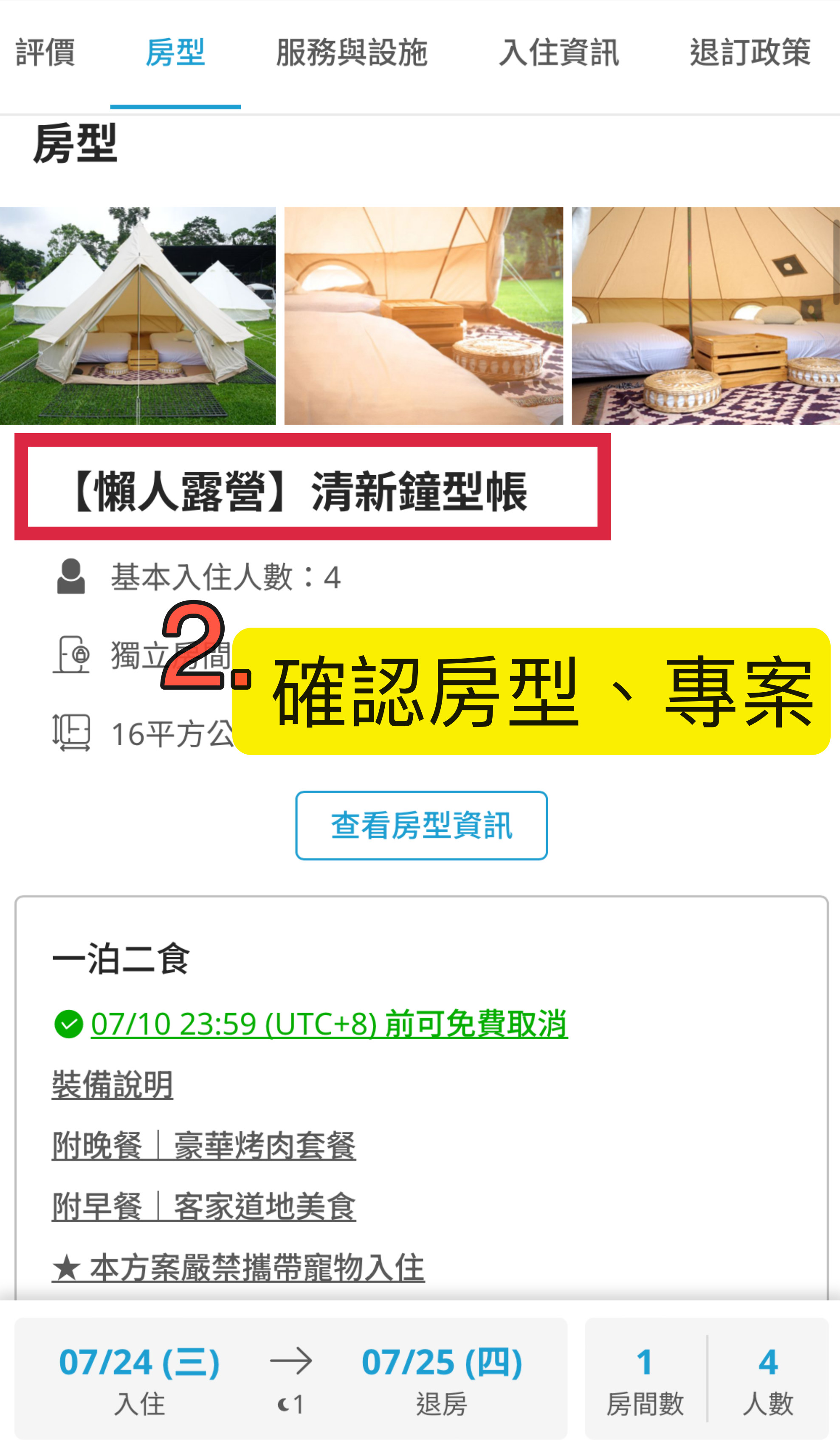View 附早餐｜客家道地美食 details
The image size is (840, 1454).
(x=204, y=1206)
